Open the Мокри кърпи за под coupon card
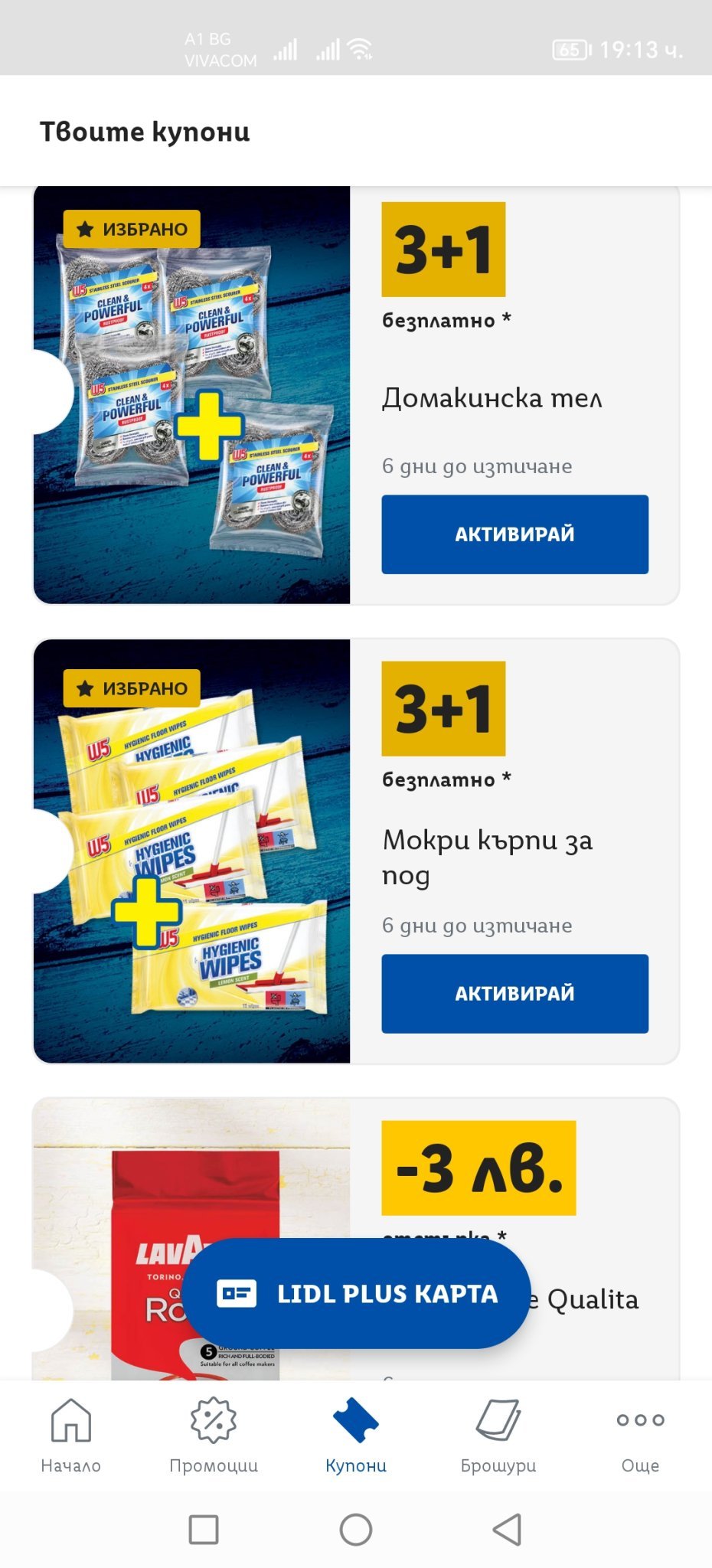712x1568 pixels. tap(191, 851)
